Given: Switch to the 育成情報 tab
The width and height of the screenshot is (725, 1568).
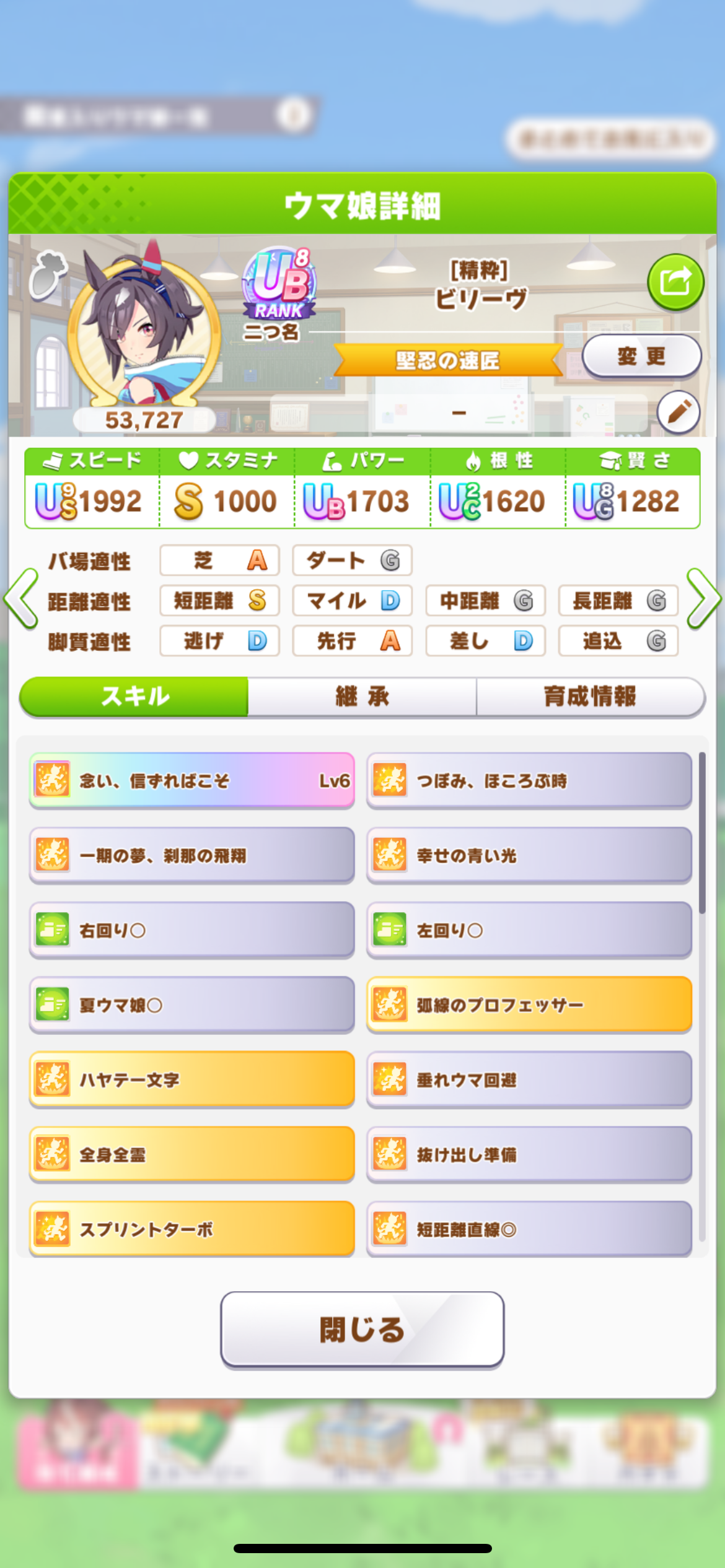Looking at the screenshot, I should 590,697.
